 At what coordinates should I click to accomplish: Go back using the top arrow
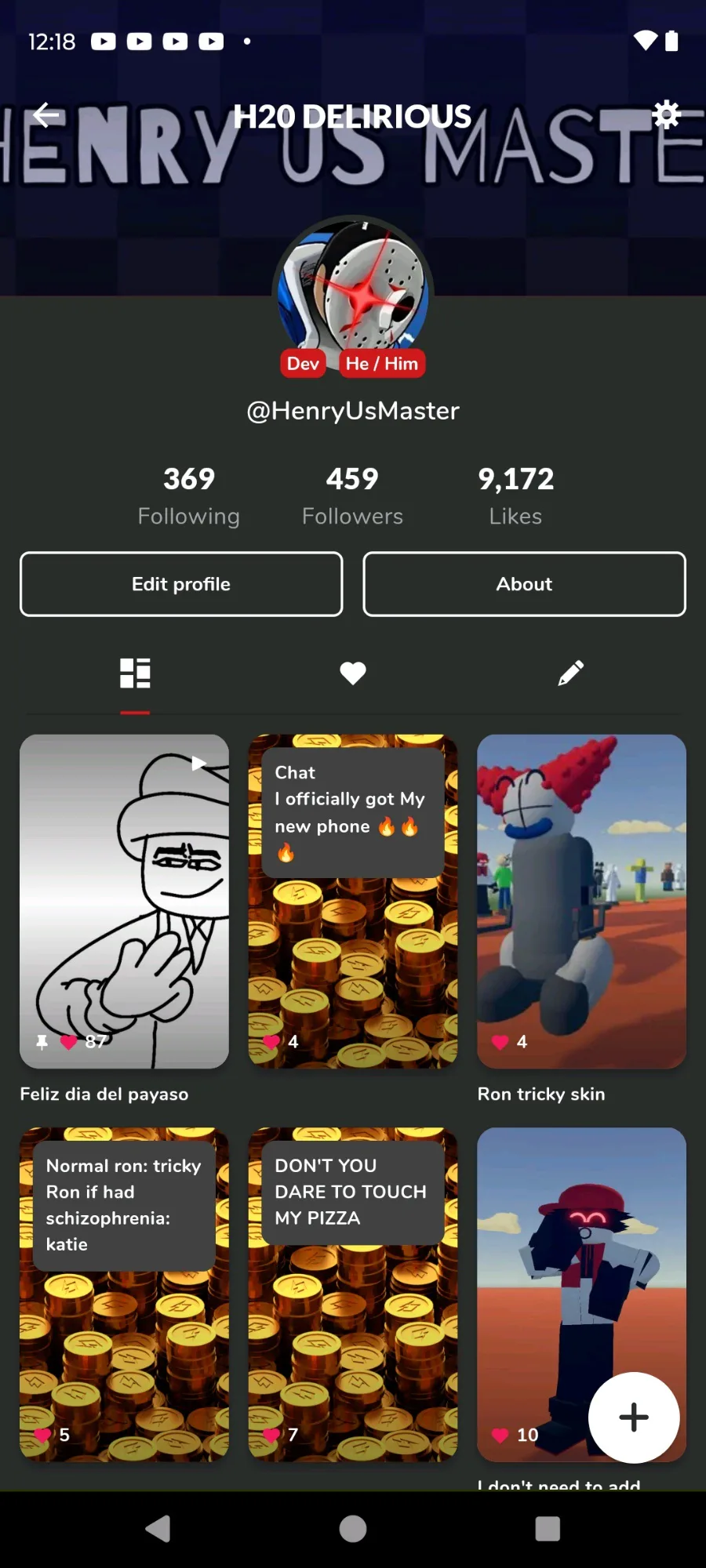45,115
